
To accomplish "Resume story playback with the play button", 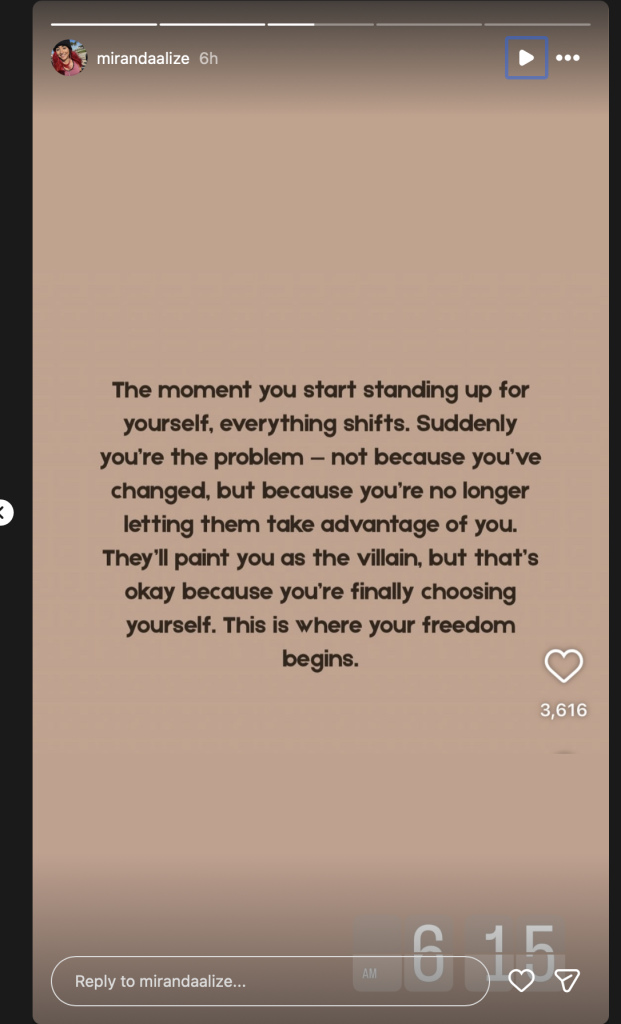I will tap(526, 58).
